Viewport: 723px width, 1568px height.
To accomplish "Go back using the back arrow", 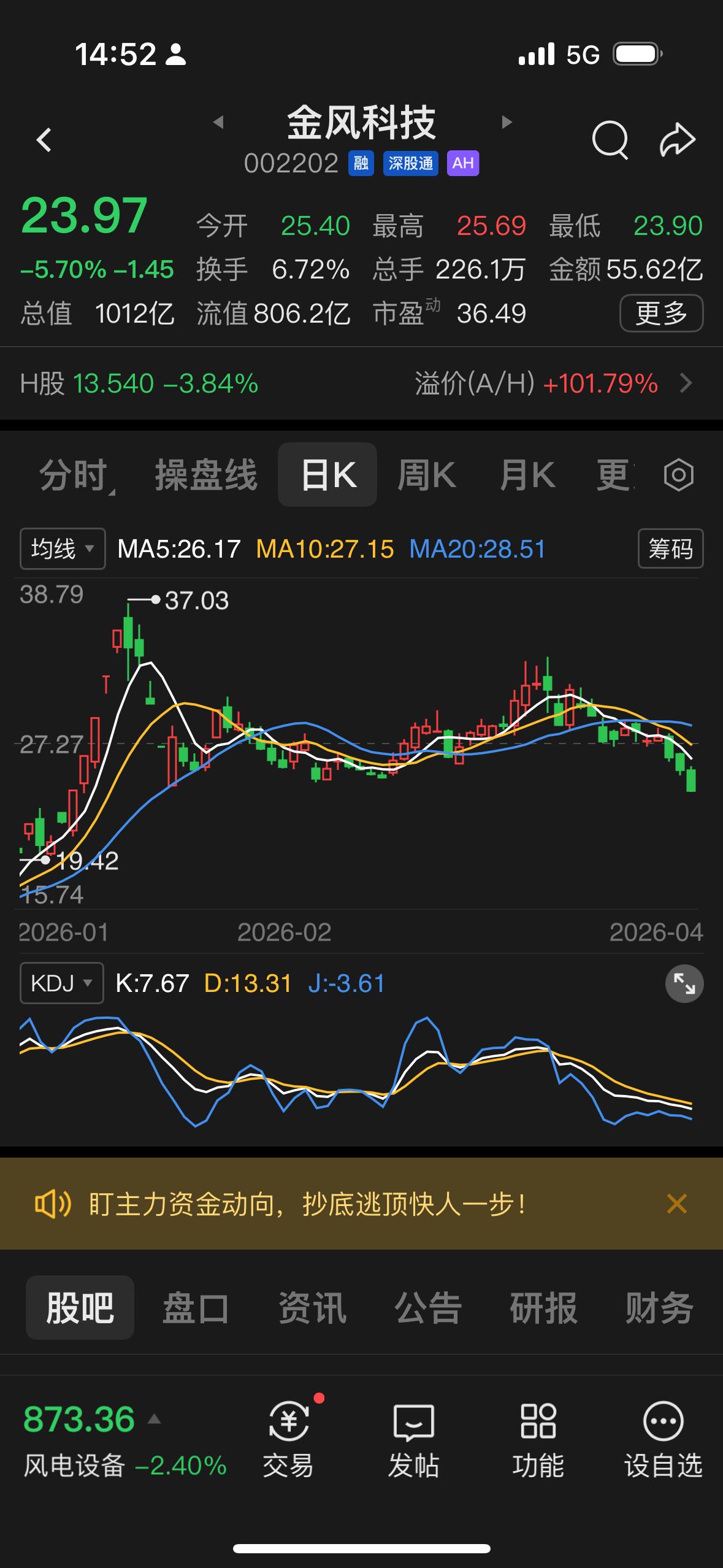I will [x=45, y=140].
